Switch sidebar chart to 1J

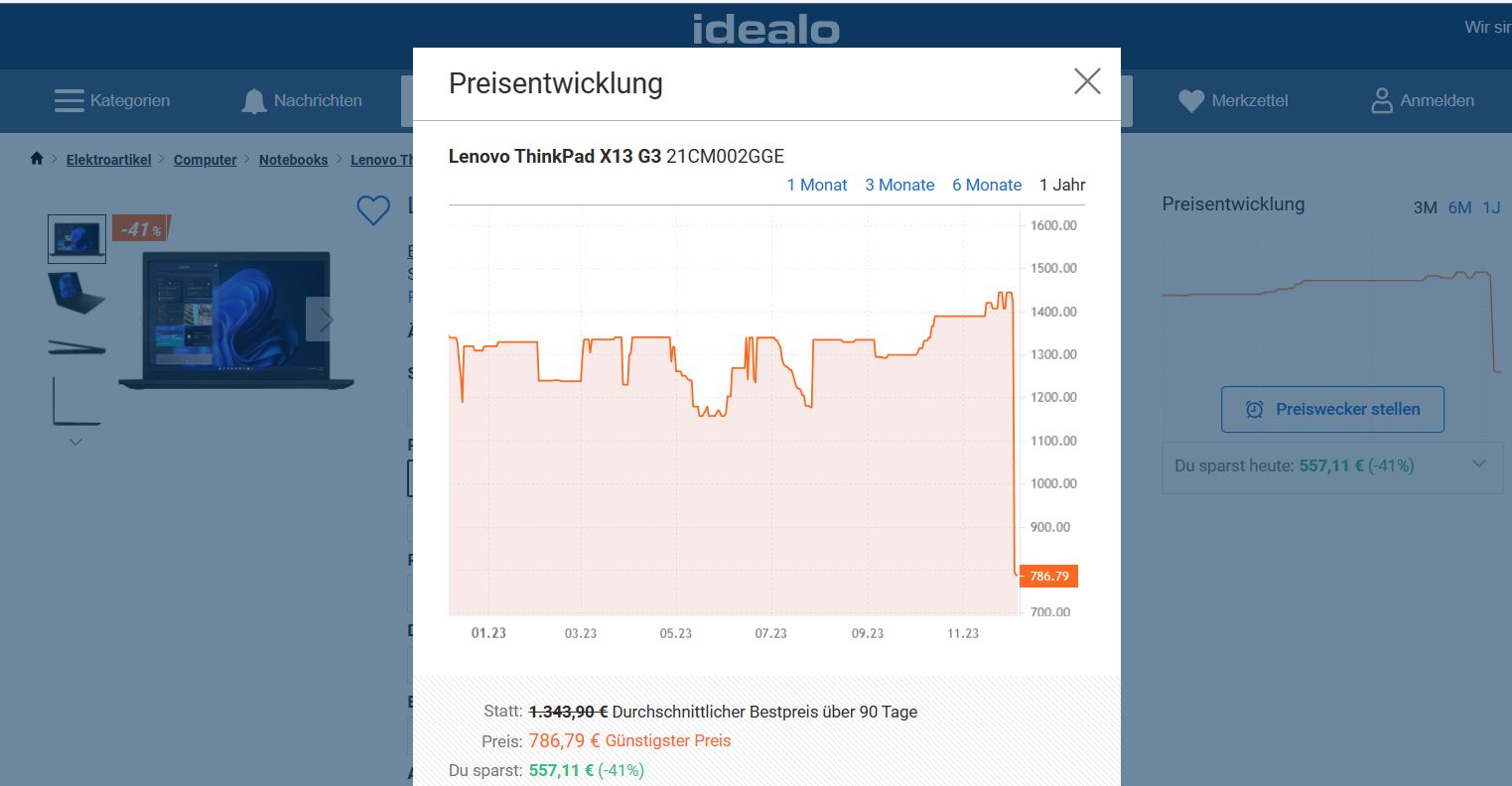click(x=1491, y=207)
